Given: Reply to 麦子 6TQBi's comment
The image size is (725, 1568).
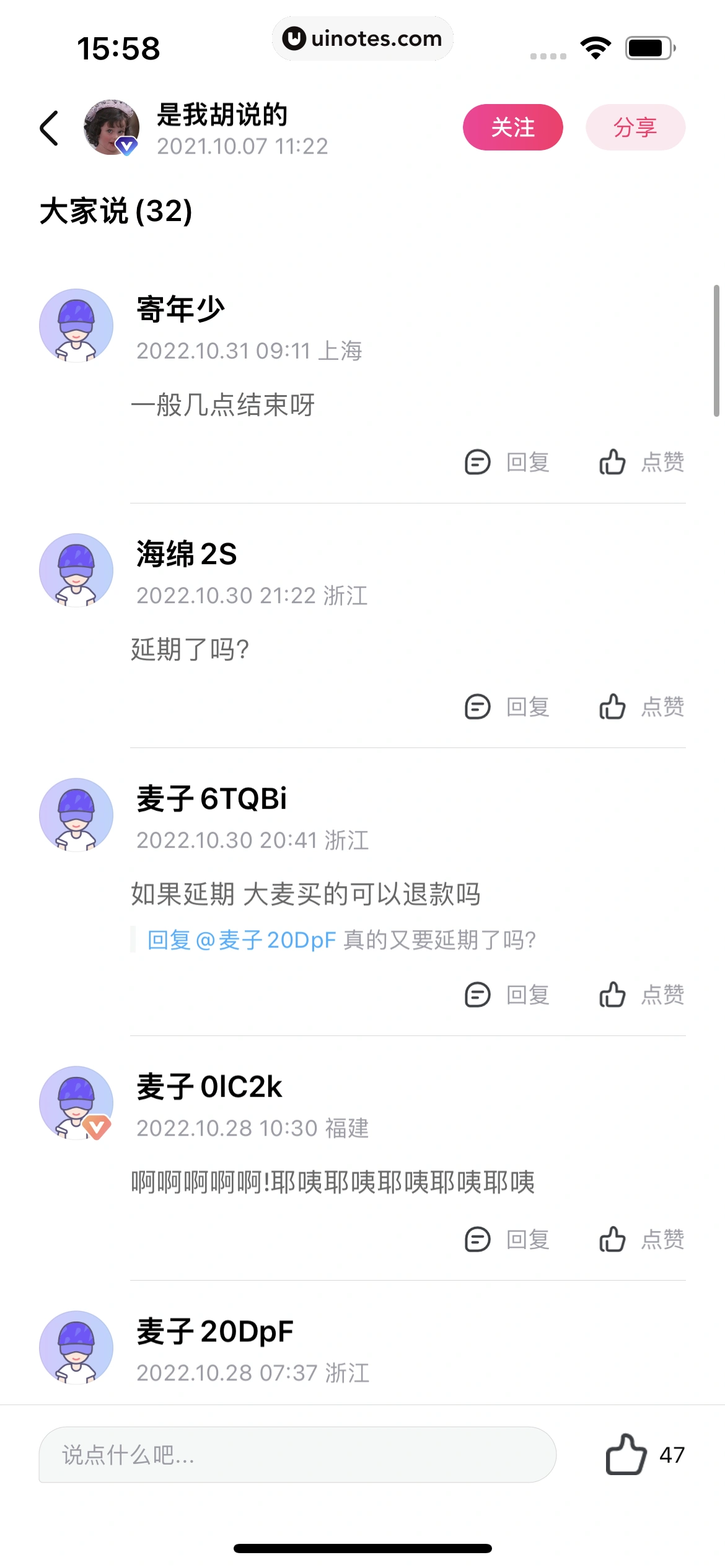Looking at the screenshot, I should pyautogui.click(x=508, y=995).
